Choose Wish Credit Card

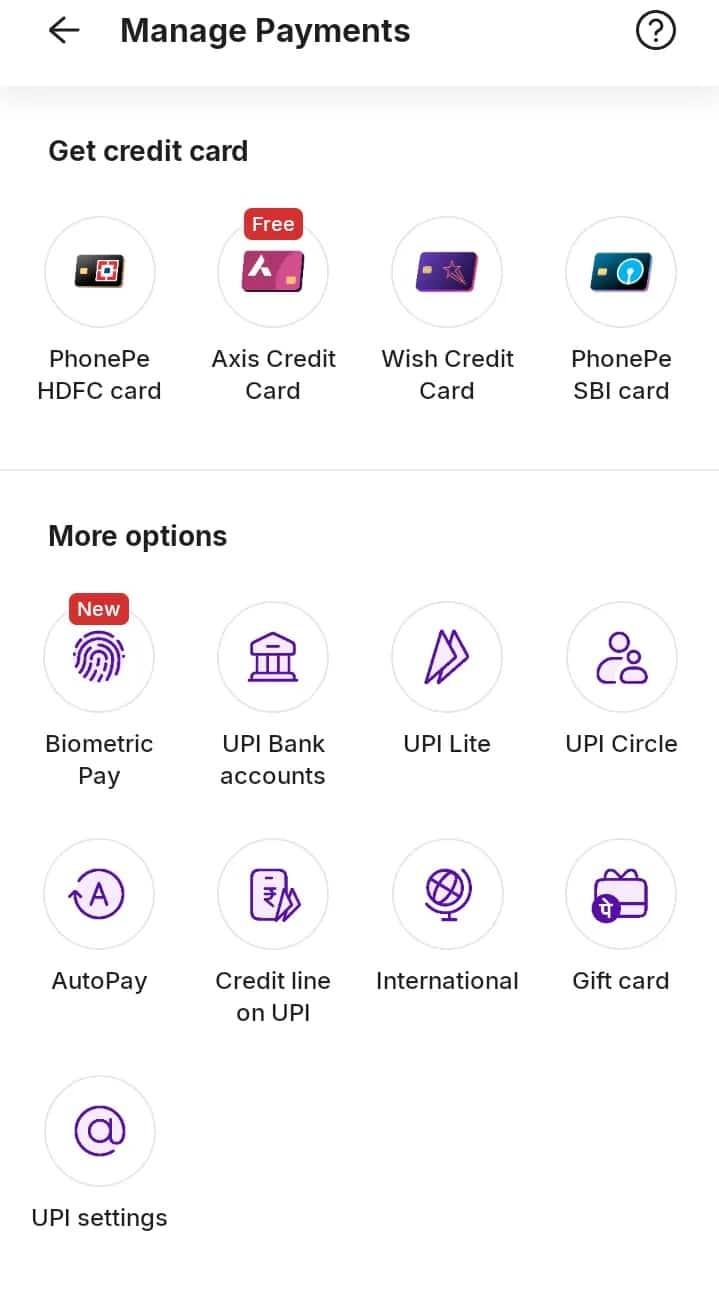[x=447, y=272]
